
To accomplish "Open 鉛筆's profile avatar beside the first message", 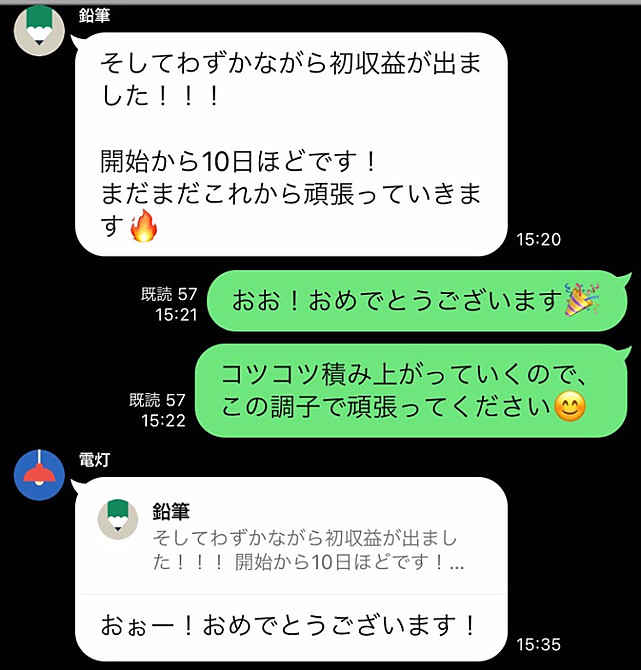I will (38, 31).
